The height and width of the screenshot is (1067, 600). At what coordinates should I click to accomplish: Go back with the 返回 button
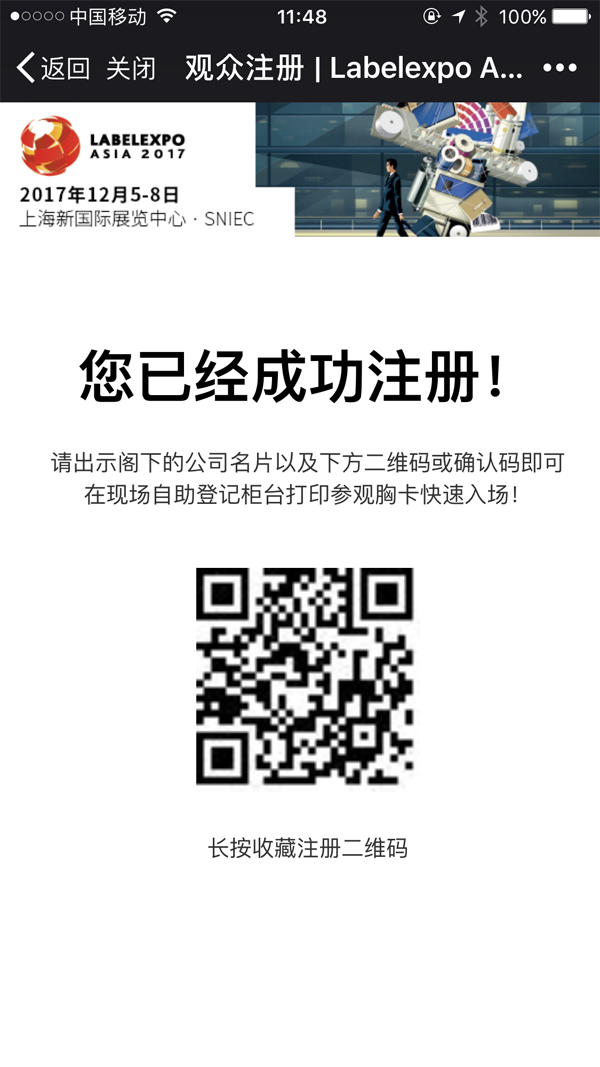53,68
